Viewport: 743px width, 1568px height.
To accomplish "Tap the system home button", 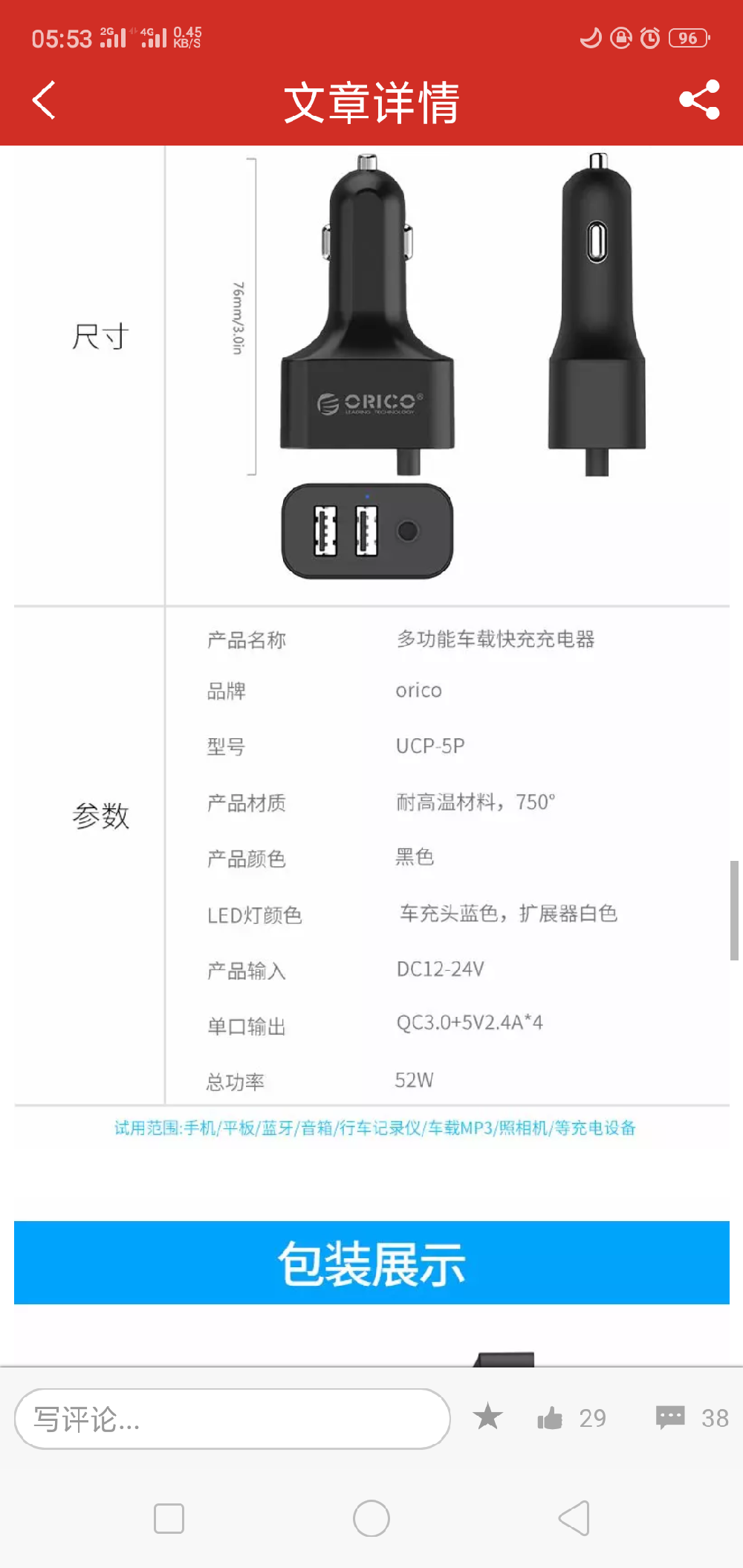I will coord(371,1518).
